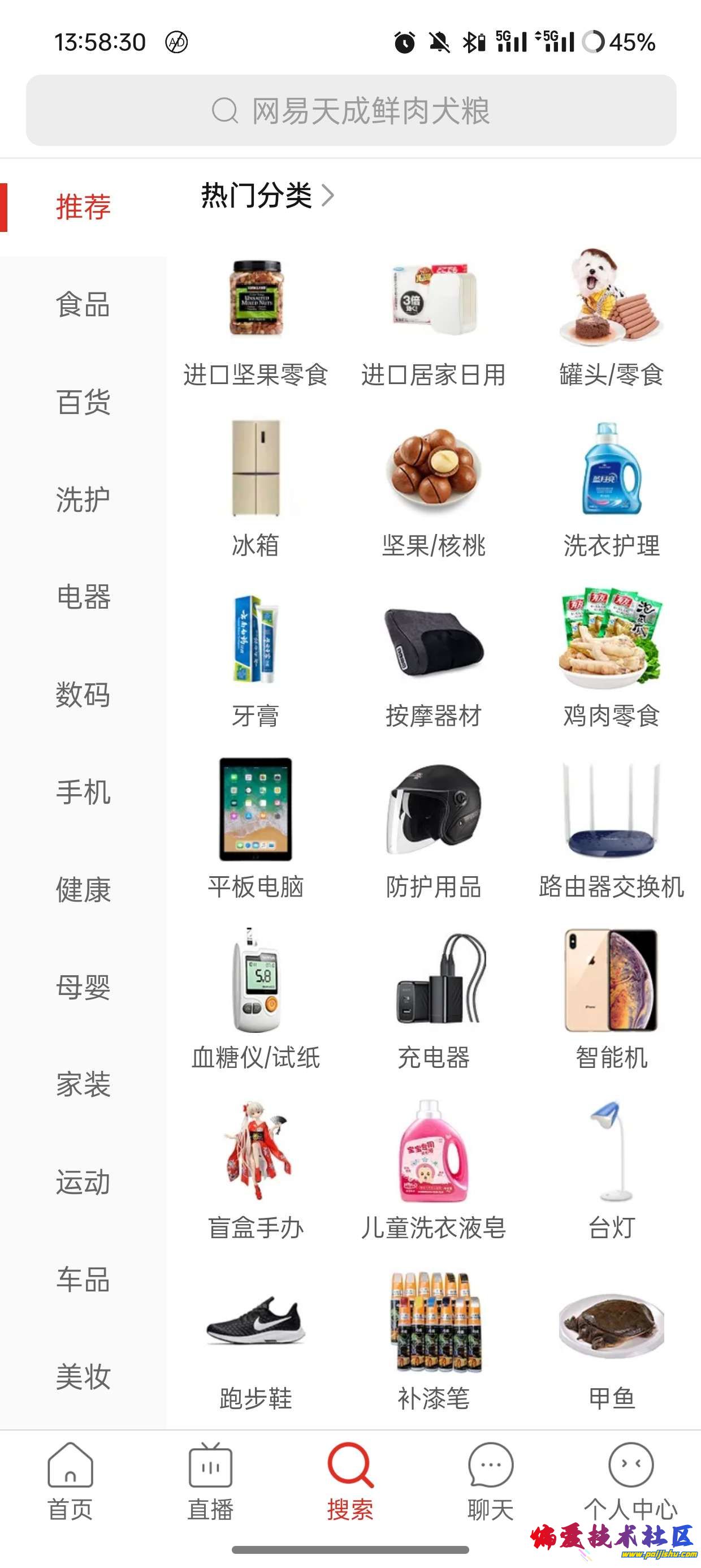This screenshot has height=1568, width=701.
Task: Go to the 首页 tab
Action: [70, 1482]
